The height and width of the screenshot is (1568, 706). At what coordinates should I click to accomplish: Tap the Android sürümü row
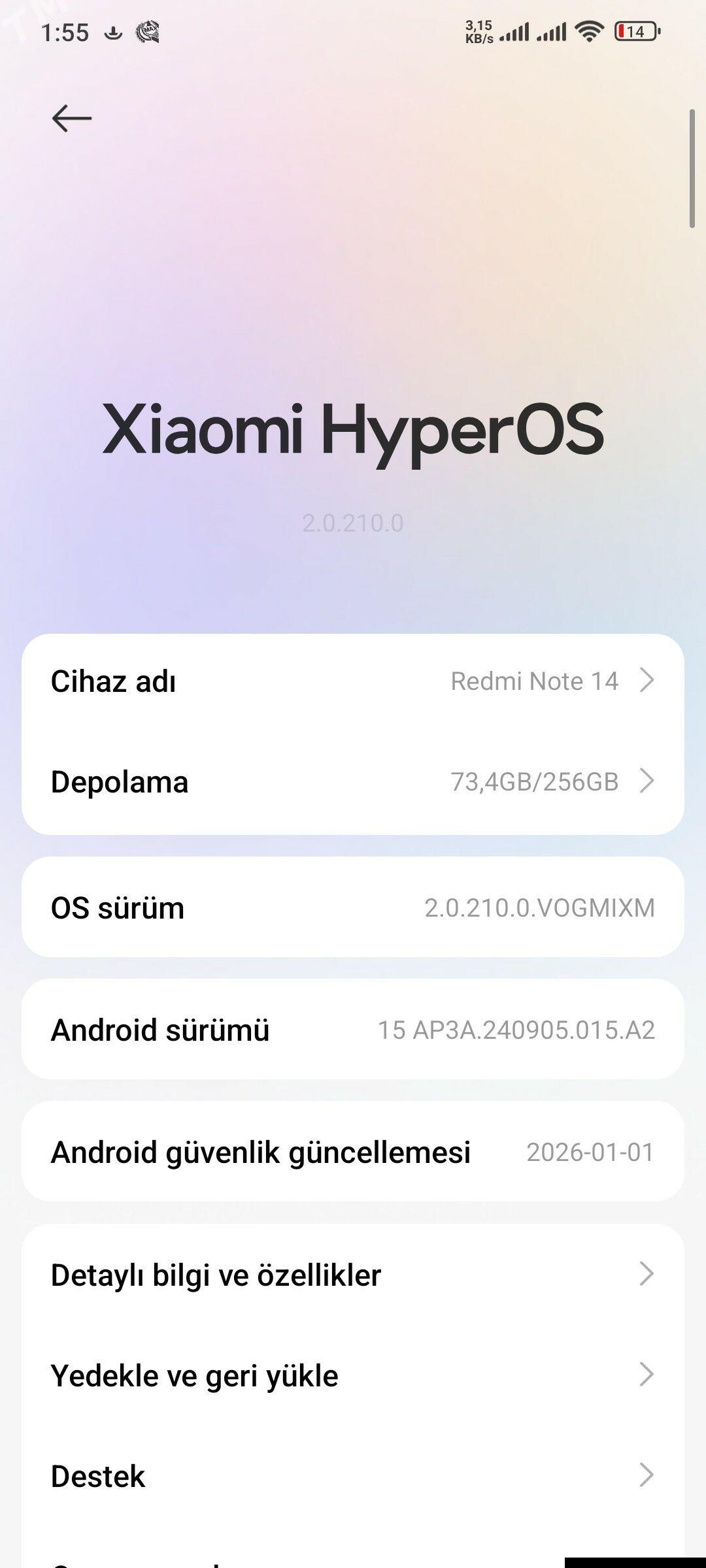pos(353,1030)
